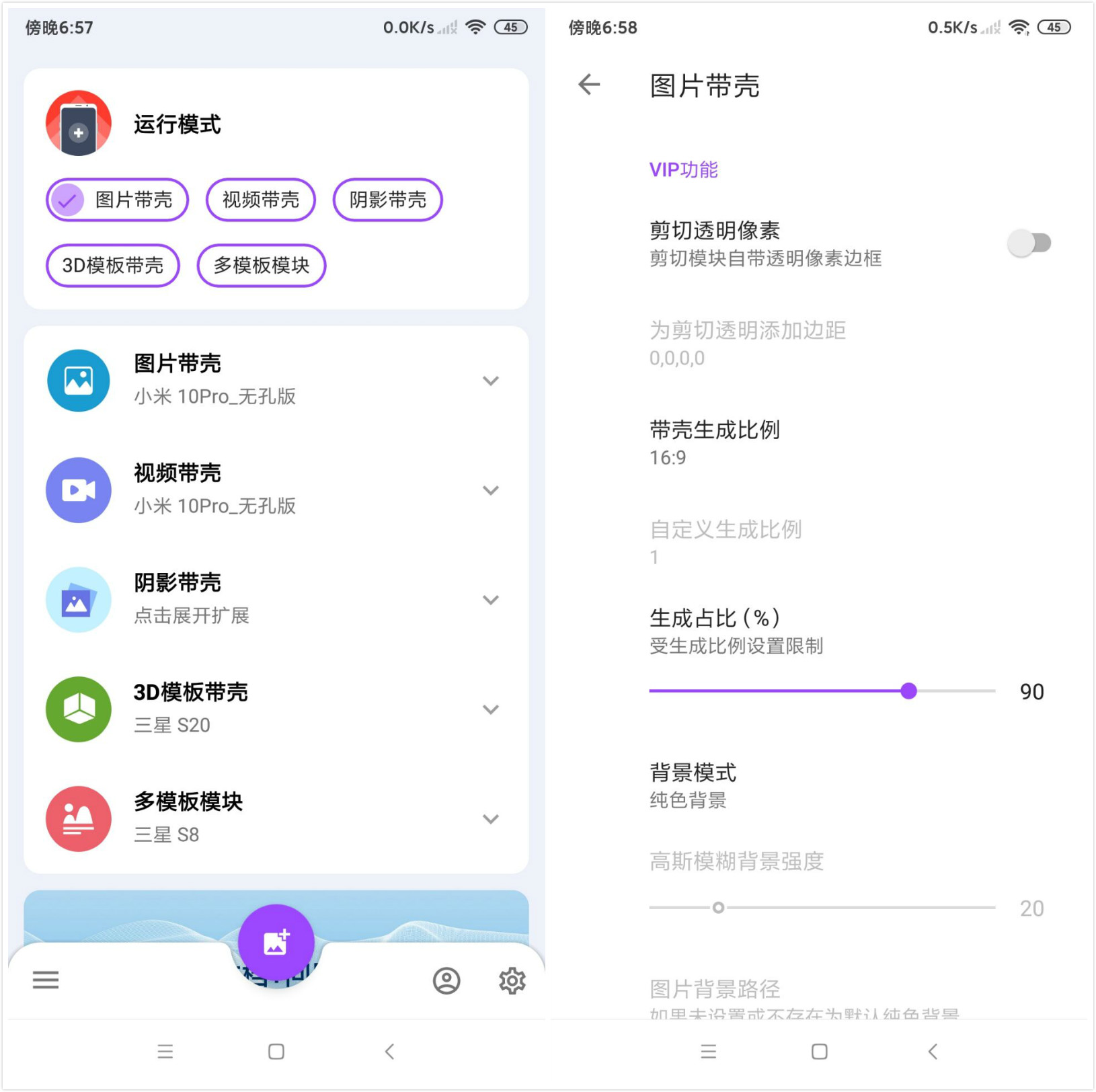1096x1092 pixels.
Task: Open the settings gear icon
Action: tap(512, 981)
